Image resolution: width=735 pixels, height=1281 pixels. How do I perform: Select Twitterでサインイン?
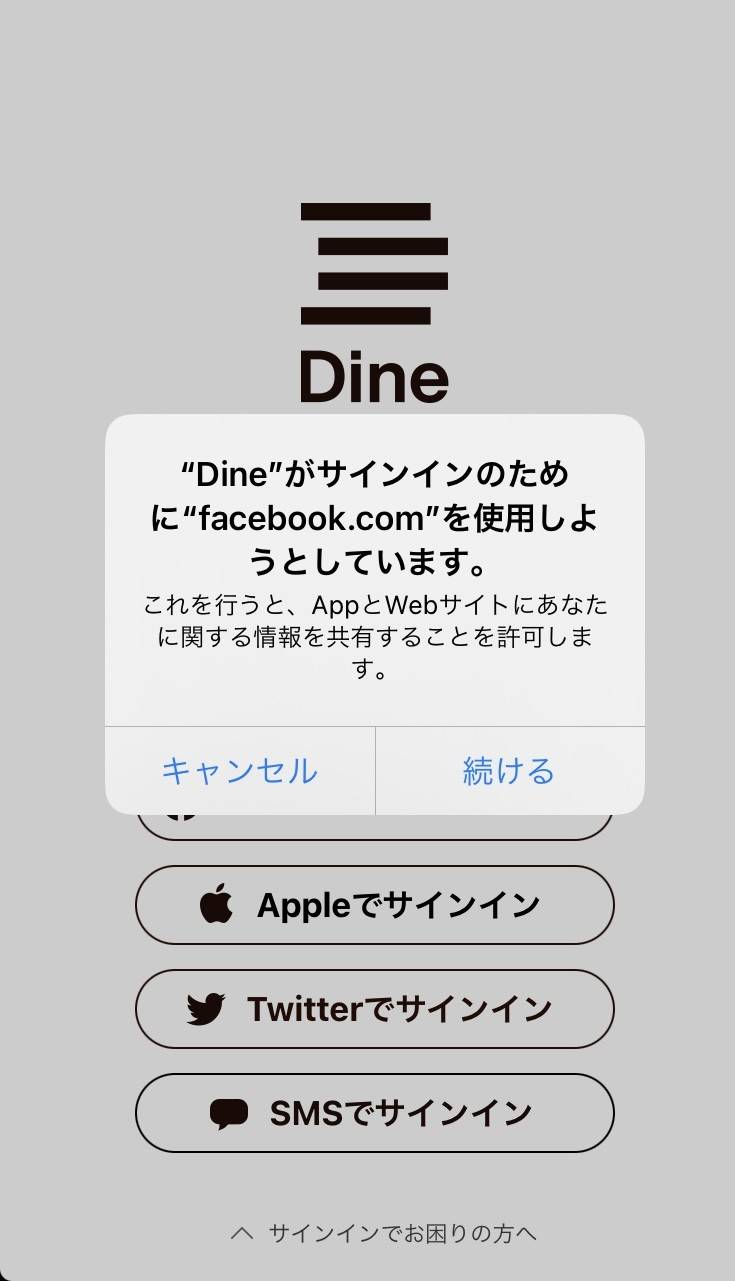(375, 1009)
